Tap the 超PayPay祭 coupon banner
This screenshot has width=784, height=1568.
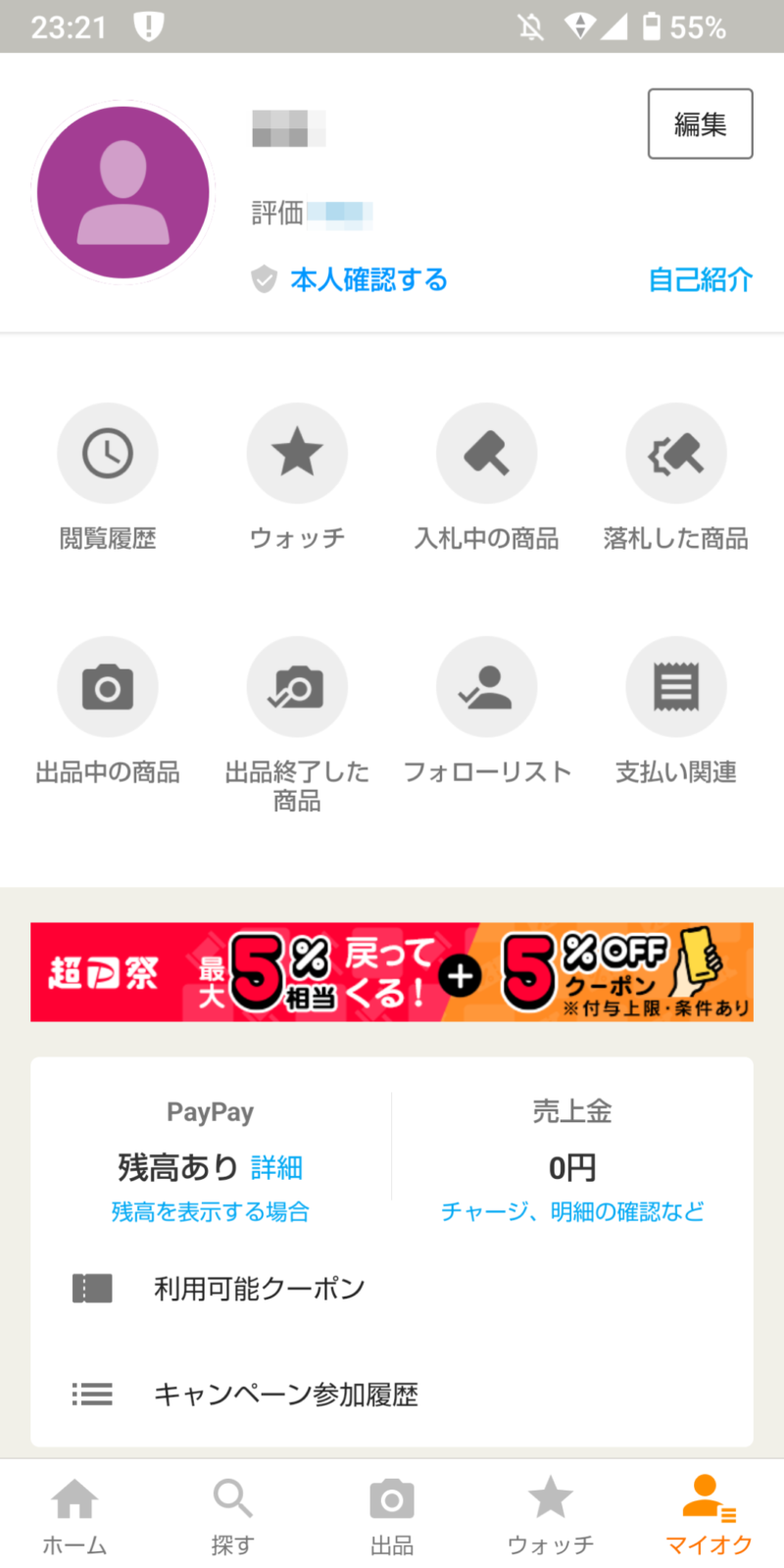pos(392,972)
